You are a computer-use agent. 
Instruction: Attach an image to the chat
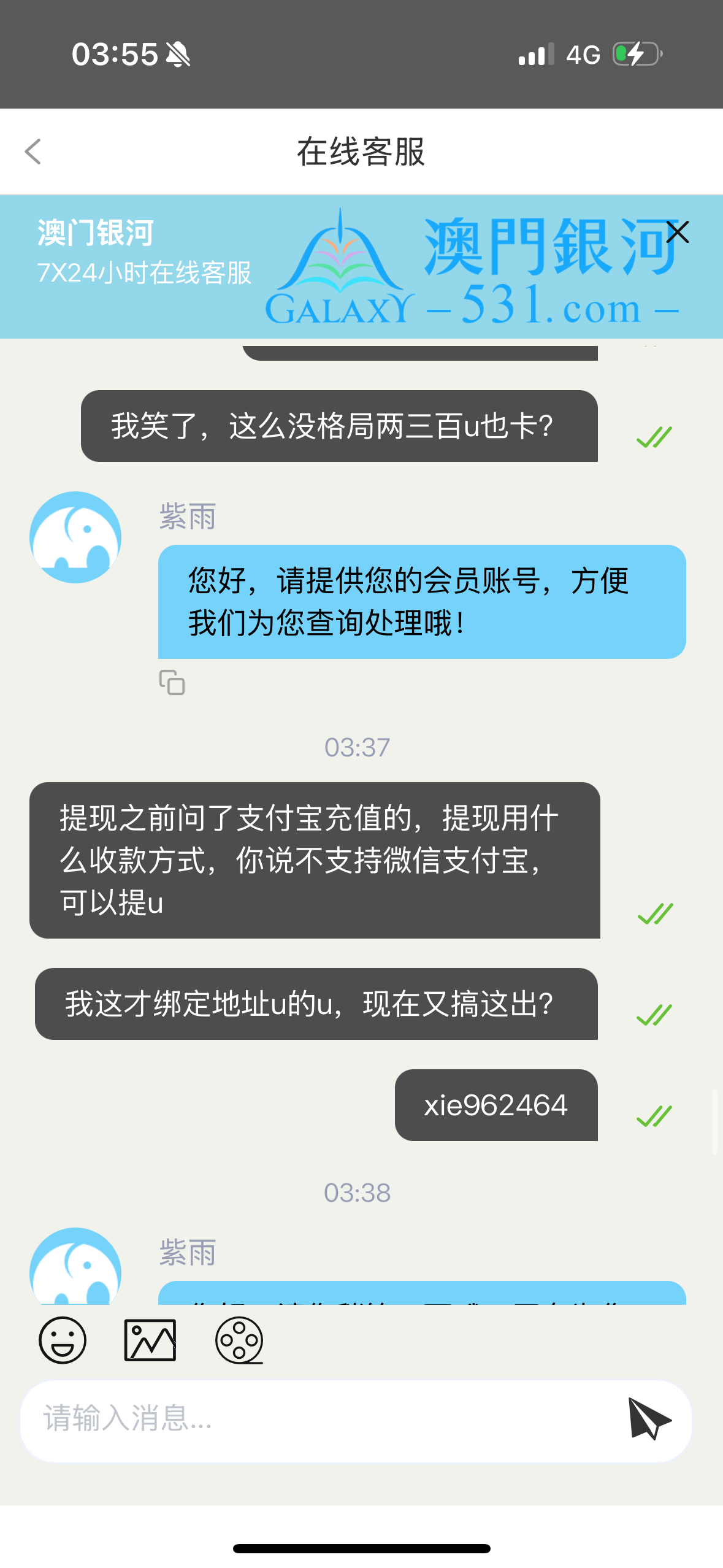coord(150,1340)
